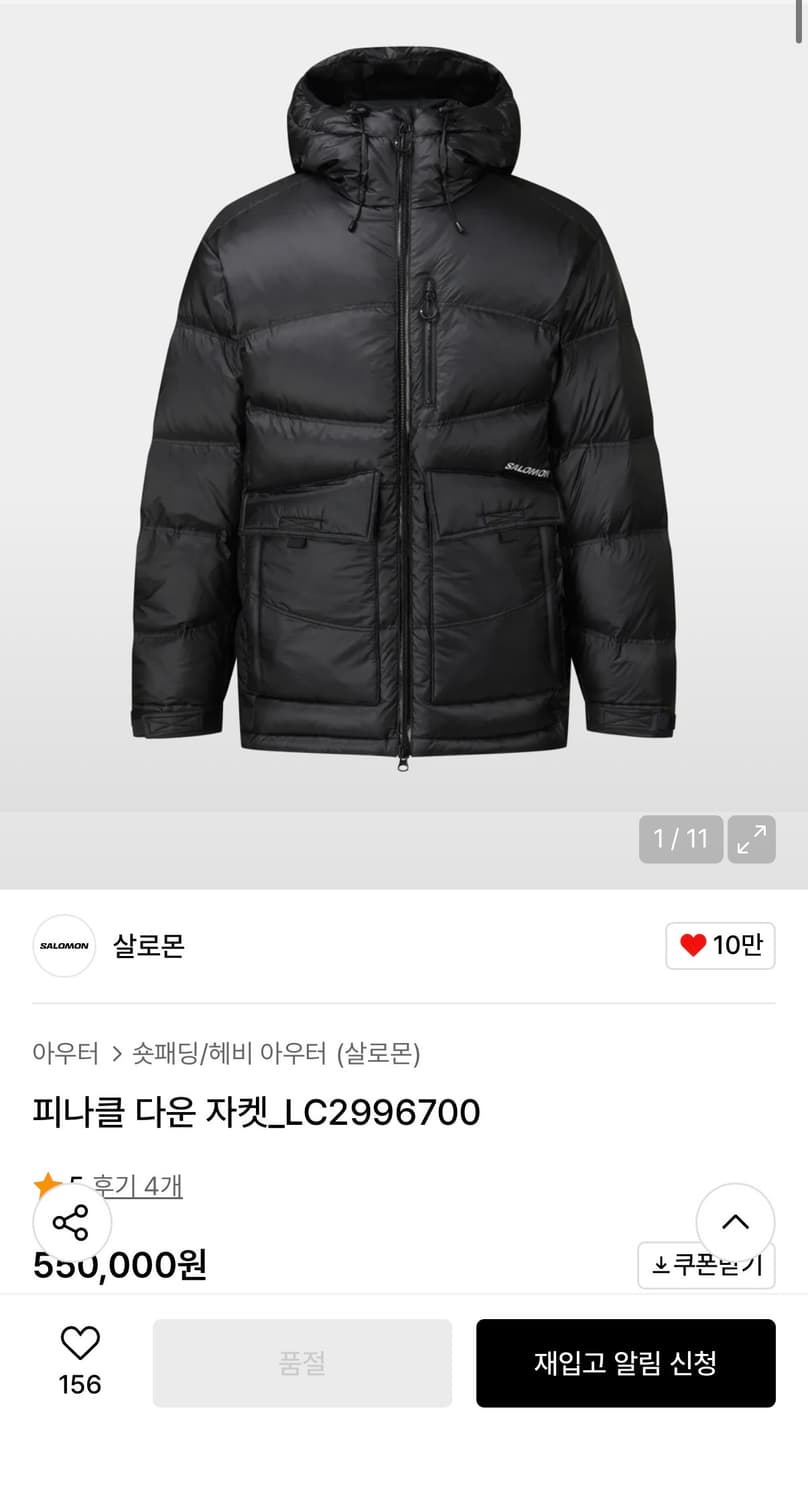Click the 재입고 알림 신청 button

point(625,1363)
